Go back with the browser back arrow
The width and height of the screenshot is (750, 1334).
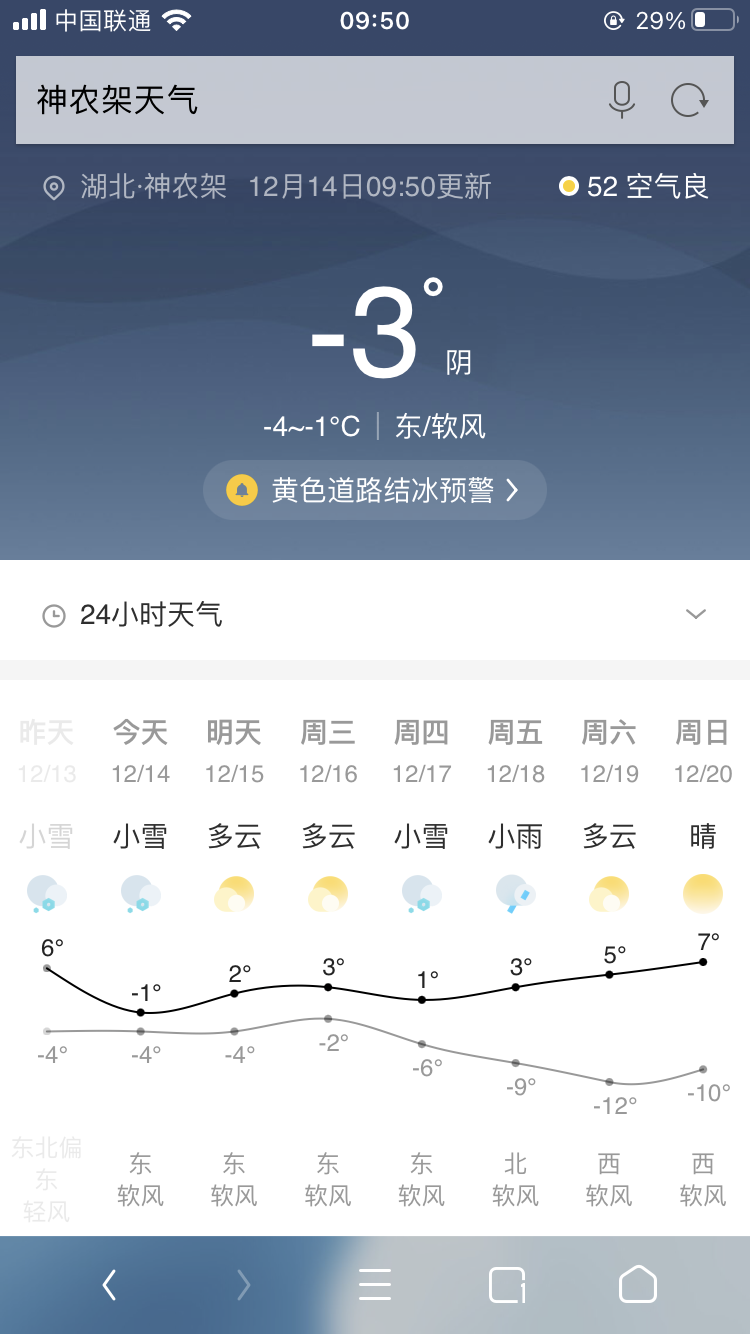click(110, 1285)
